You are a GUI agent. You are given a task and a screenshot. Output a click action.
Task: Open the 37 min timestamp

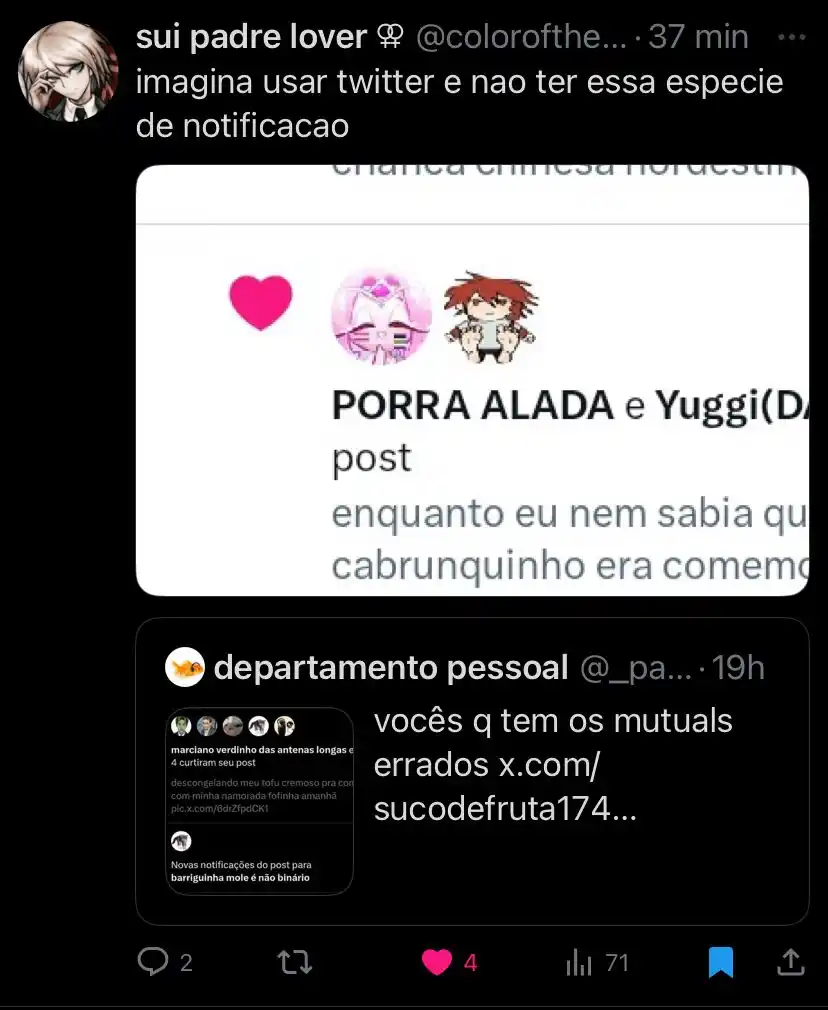point(697,36)
